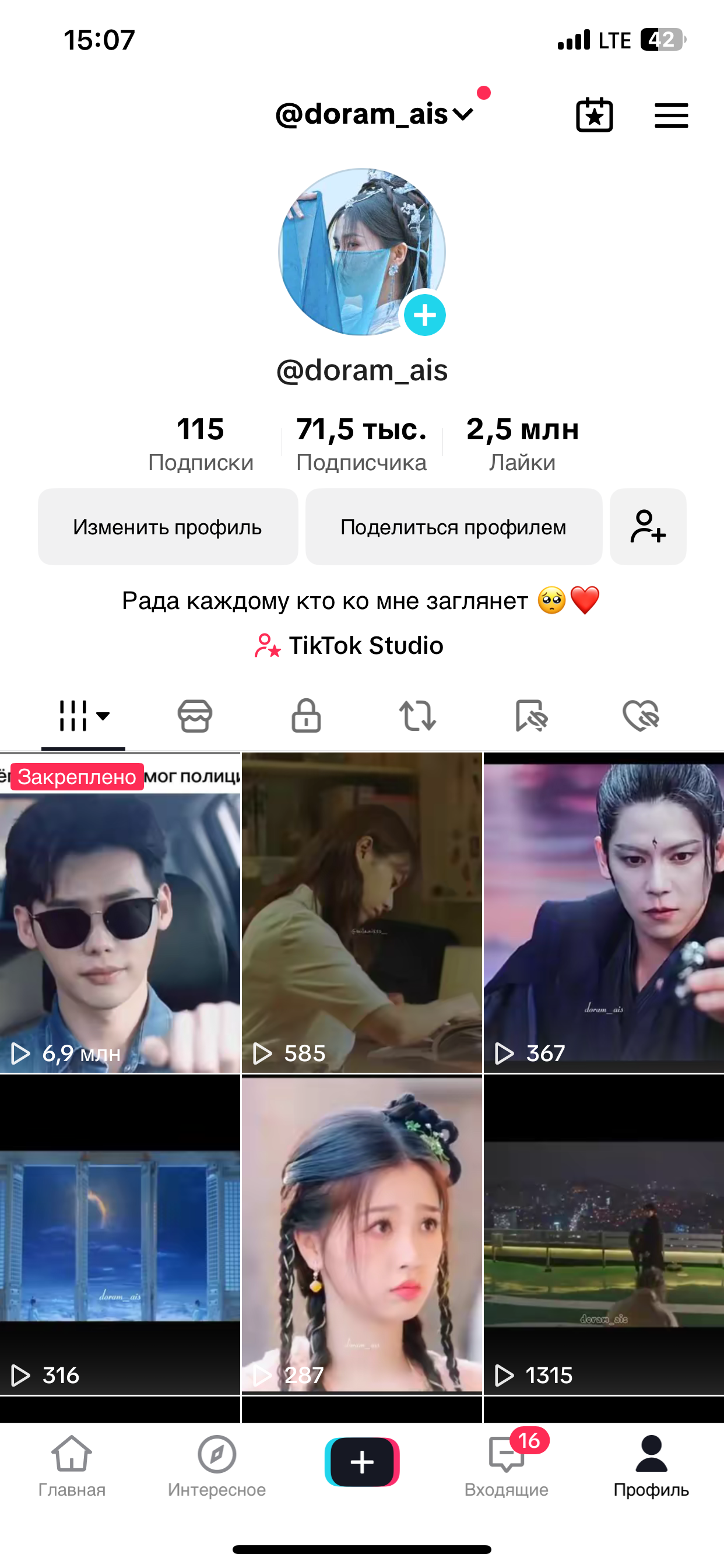Play the video with 1315 views
The width and height of the screenshot is (724, 1568).
click(x=603, y=1235)
